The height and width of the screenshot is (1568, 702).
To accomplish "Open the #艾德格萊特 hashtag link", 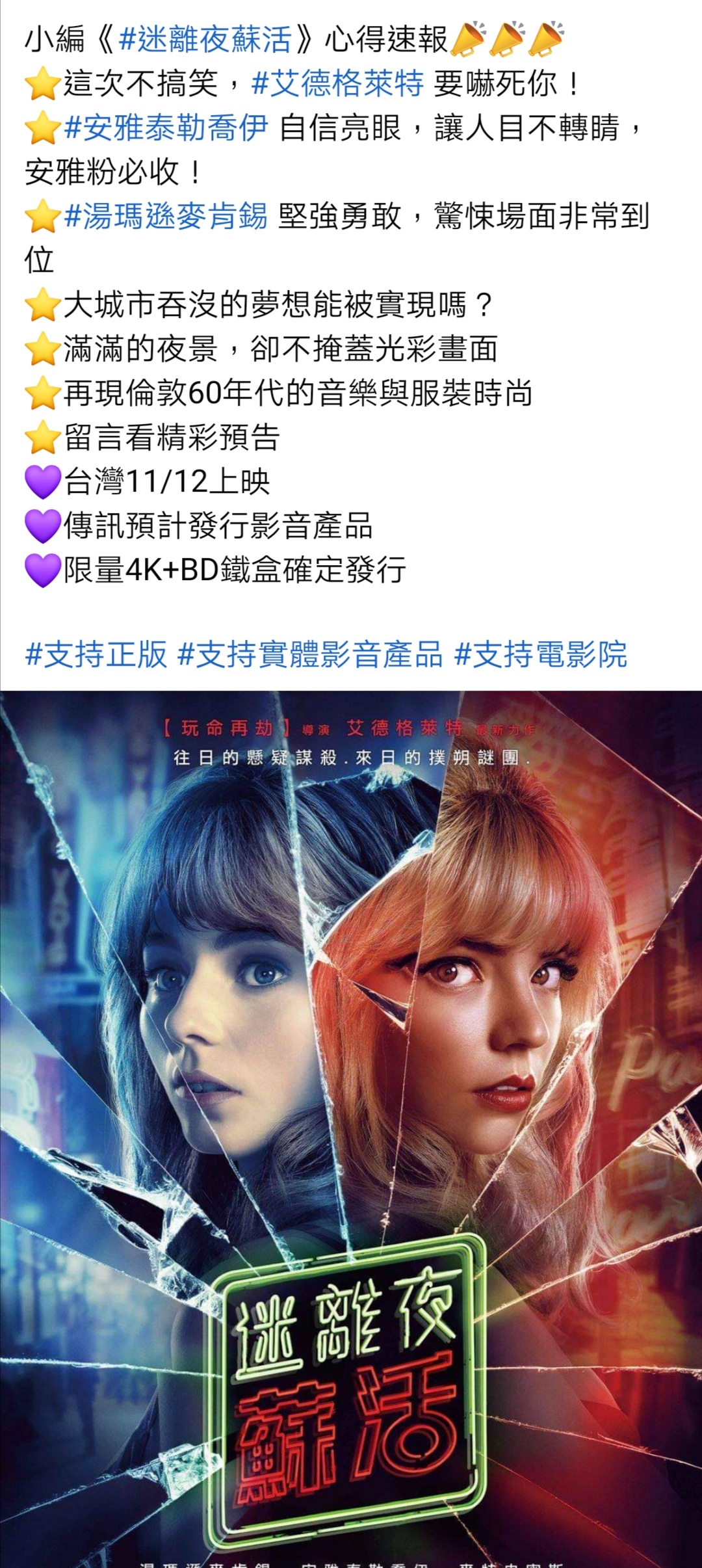I will tap(337, 84).
